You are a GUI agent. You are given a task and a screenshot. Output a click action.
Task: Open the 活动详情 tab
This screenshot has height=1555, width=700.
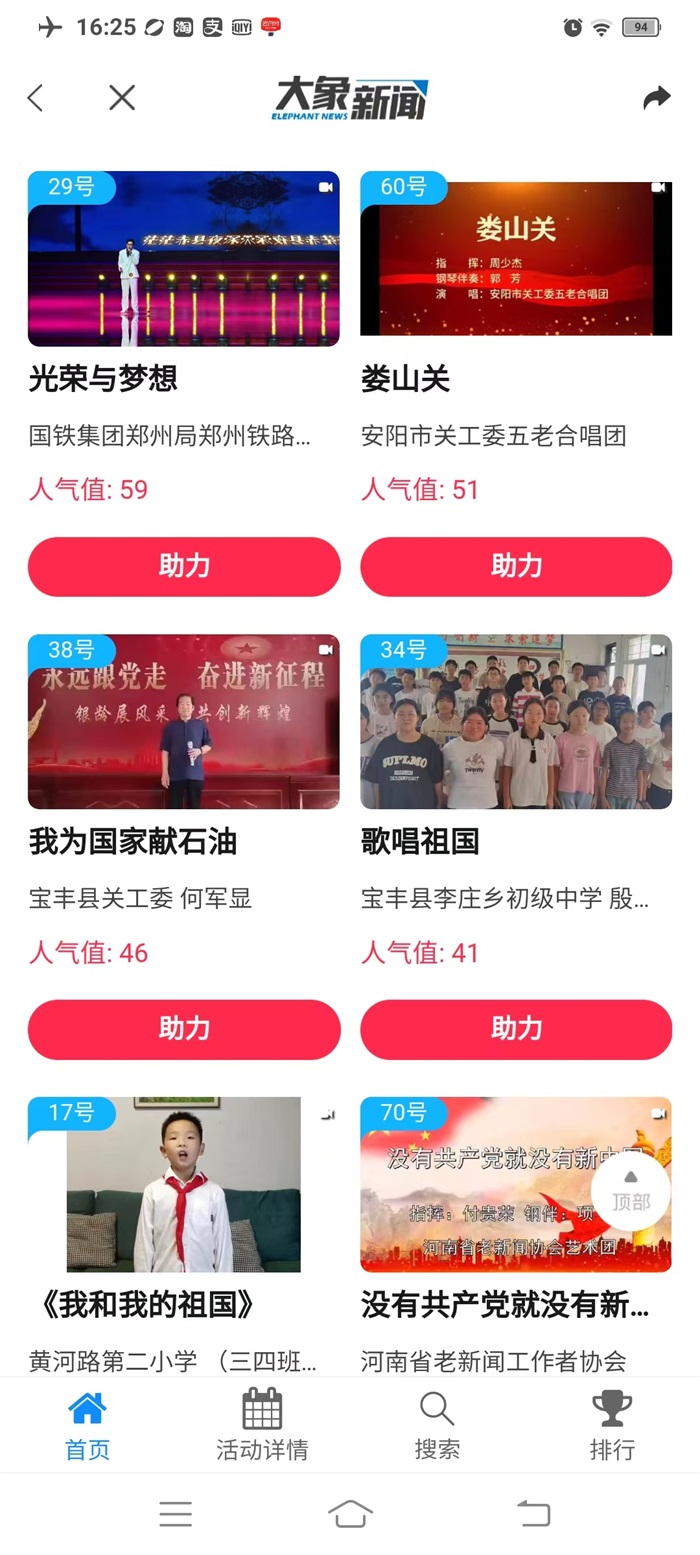(262, 1424)
